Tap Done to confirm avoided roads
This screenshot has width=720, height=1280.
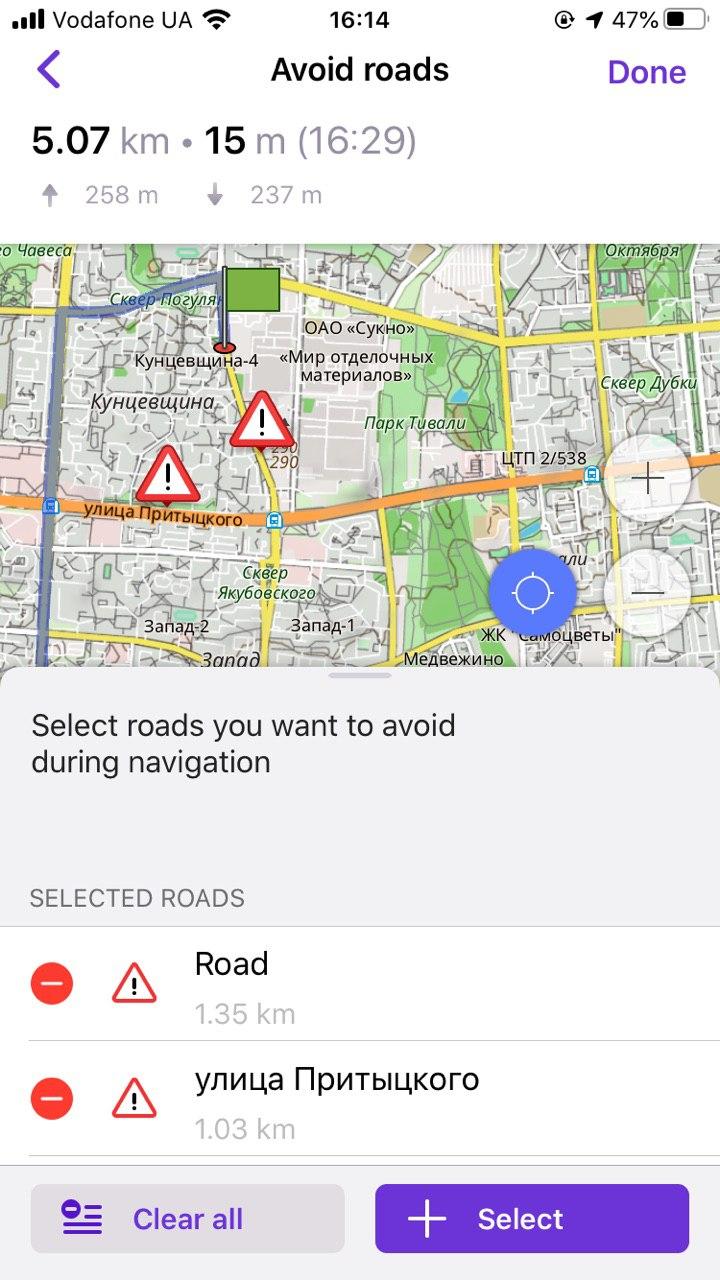646,72
